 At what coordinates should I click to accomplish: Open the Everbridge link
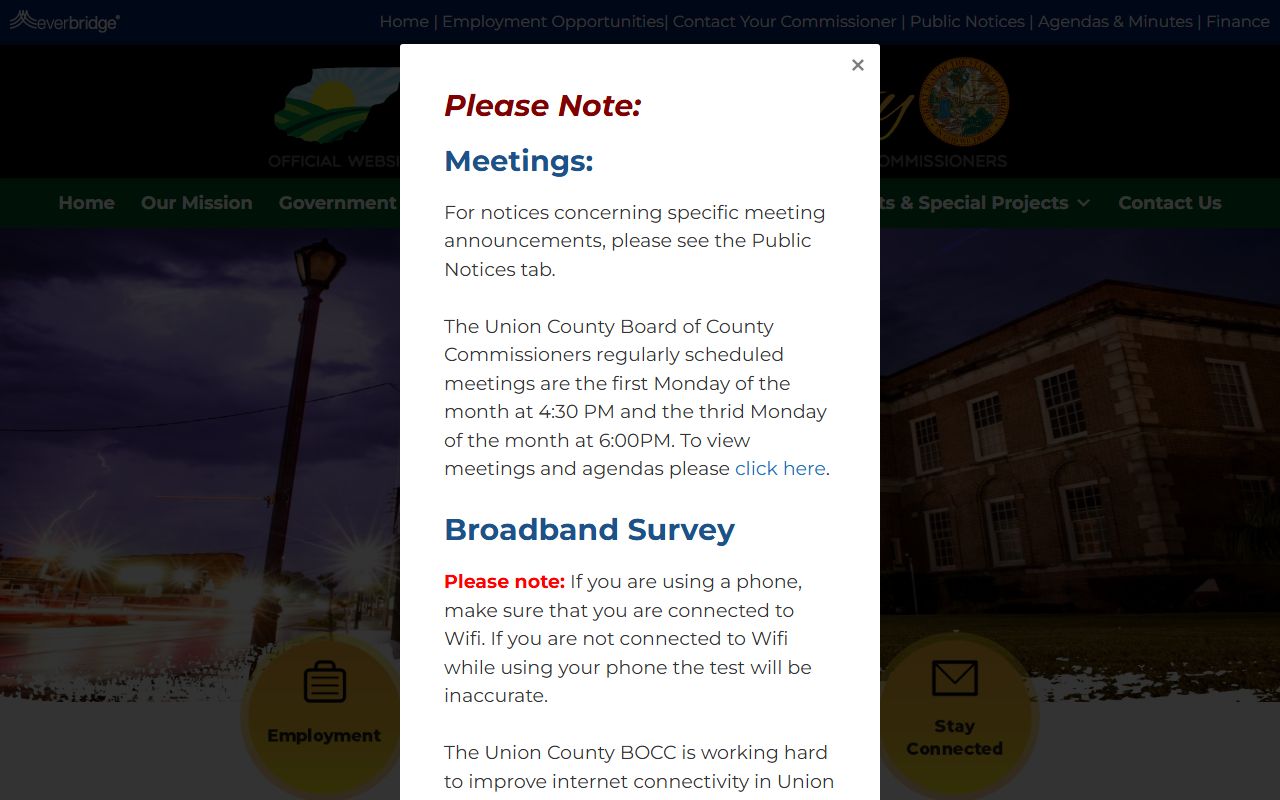[64, 21]
